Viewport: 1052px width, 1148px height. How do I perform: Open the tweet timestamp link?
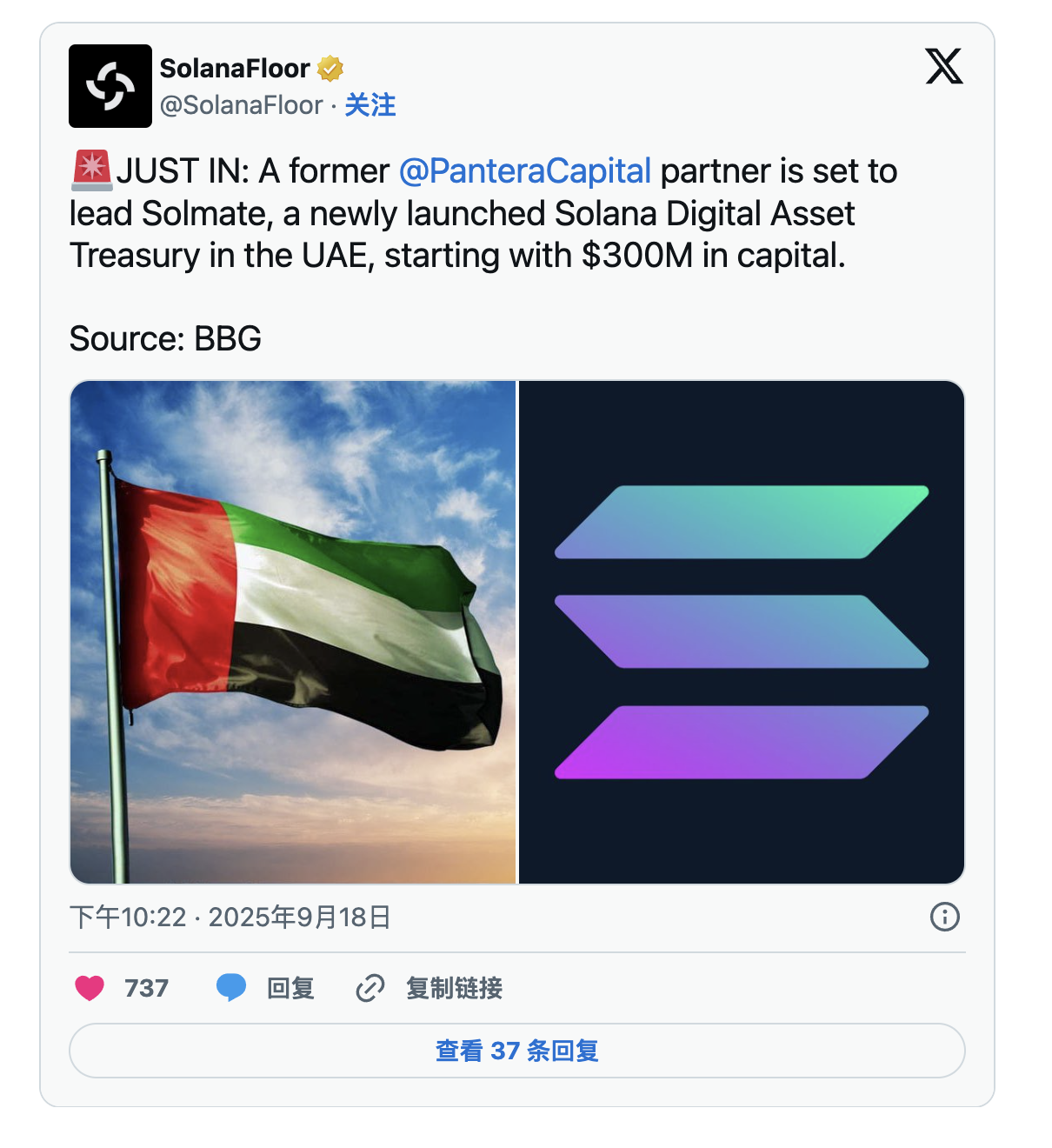pyautogui.click(x=230, y=917)
